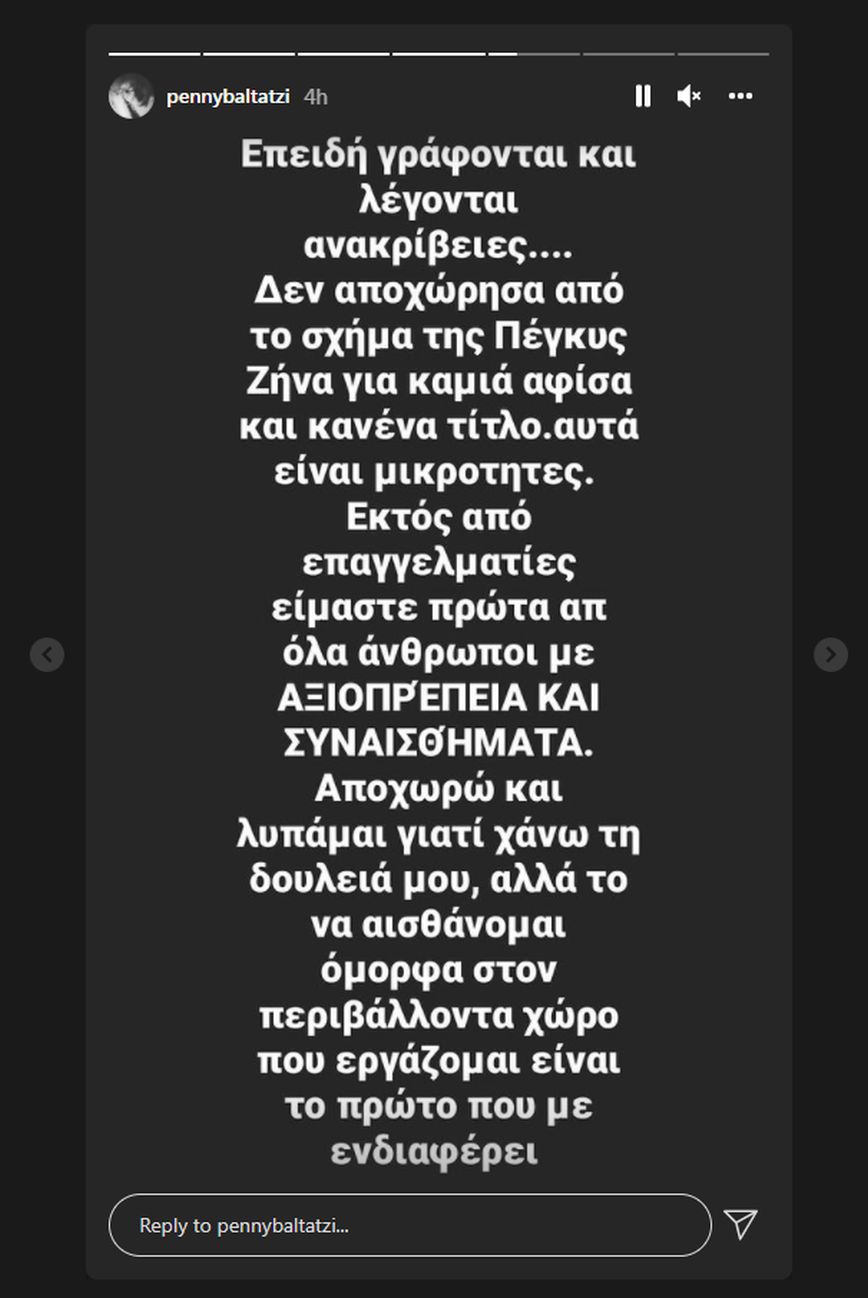
Task: Go to the previous story
Action: click(x=47, y=654)
